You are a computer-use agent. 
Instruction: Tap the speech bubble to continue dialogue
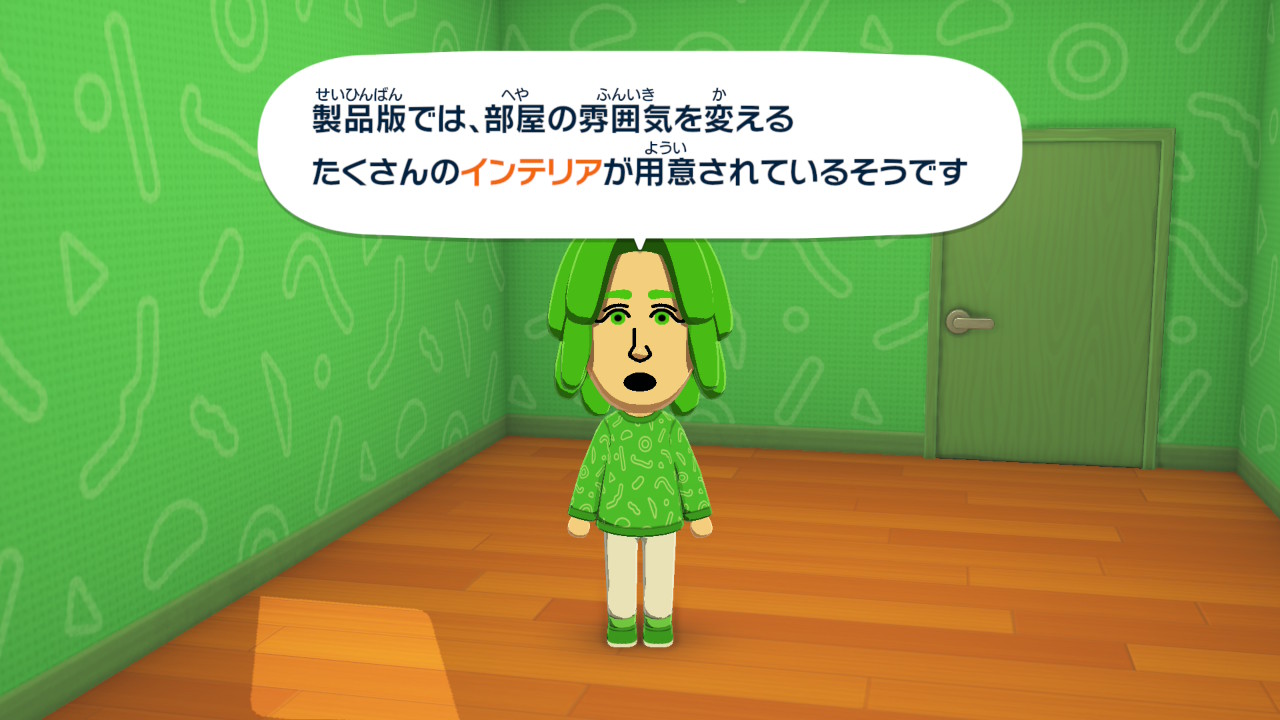click(640, 146)
